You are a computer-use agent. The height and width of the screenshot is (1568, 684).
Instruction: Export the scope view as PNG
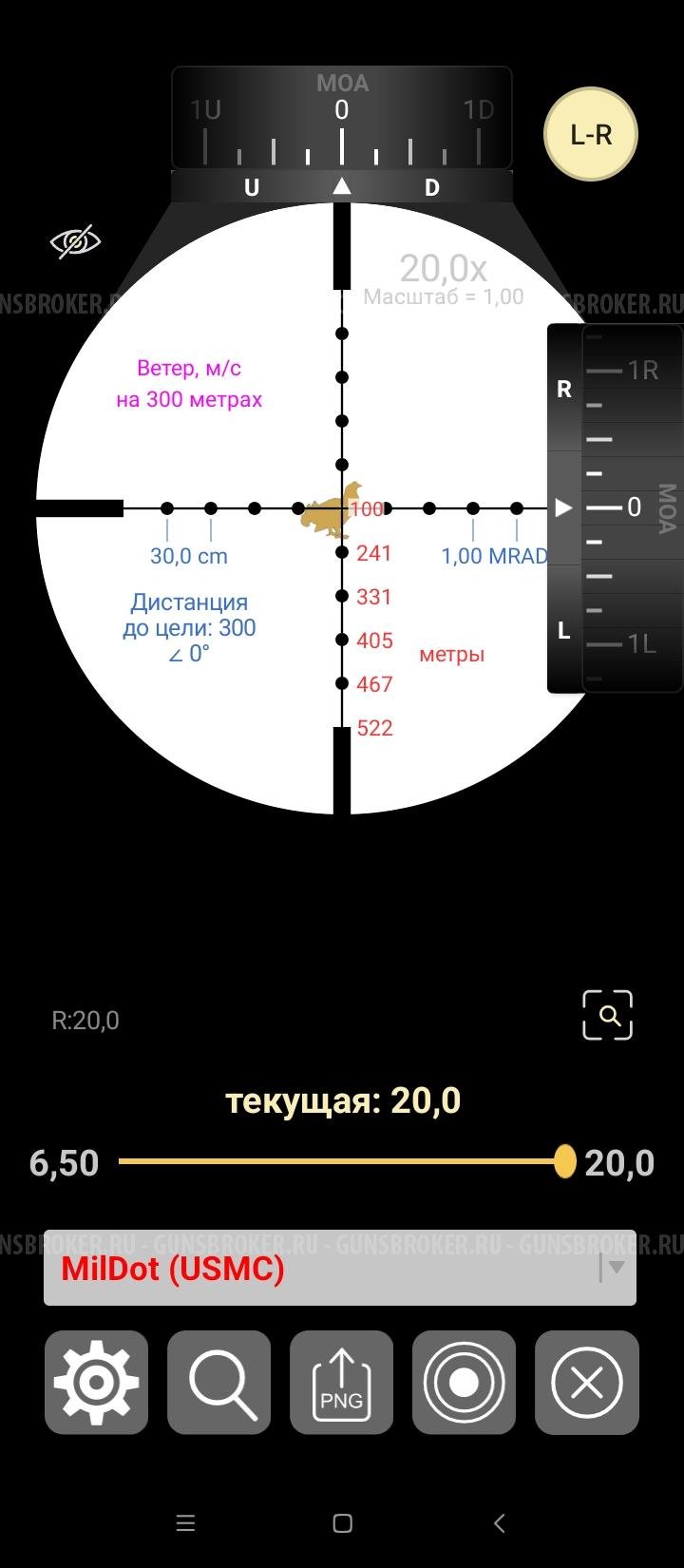[x=341, y=1382]
